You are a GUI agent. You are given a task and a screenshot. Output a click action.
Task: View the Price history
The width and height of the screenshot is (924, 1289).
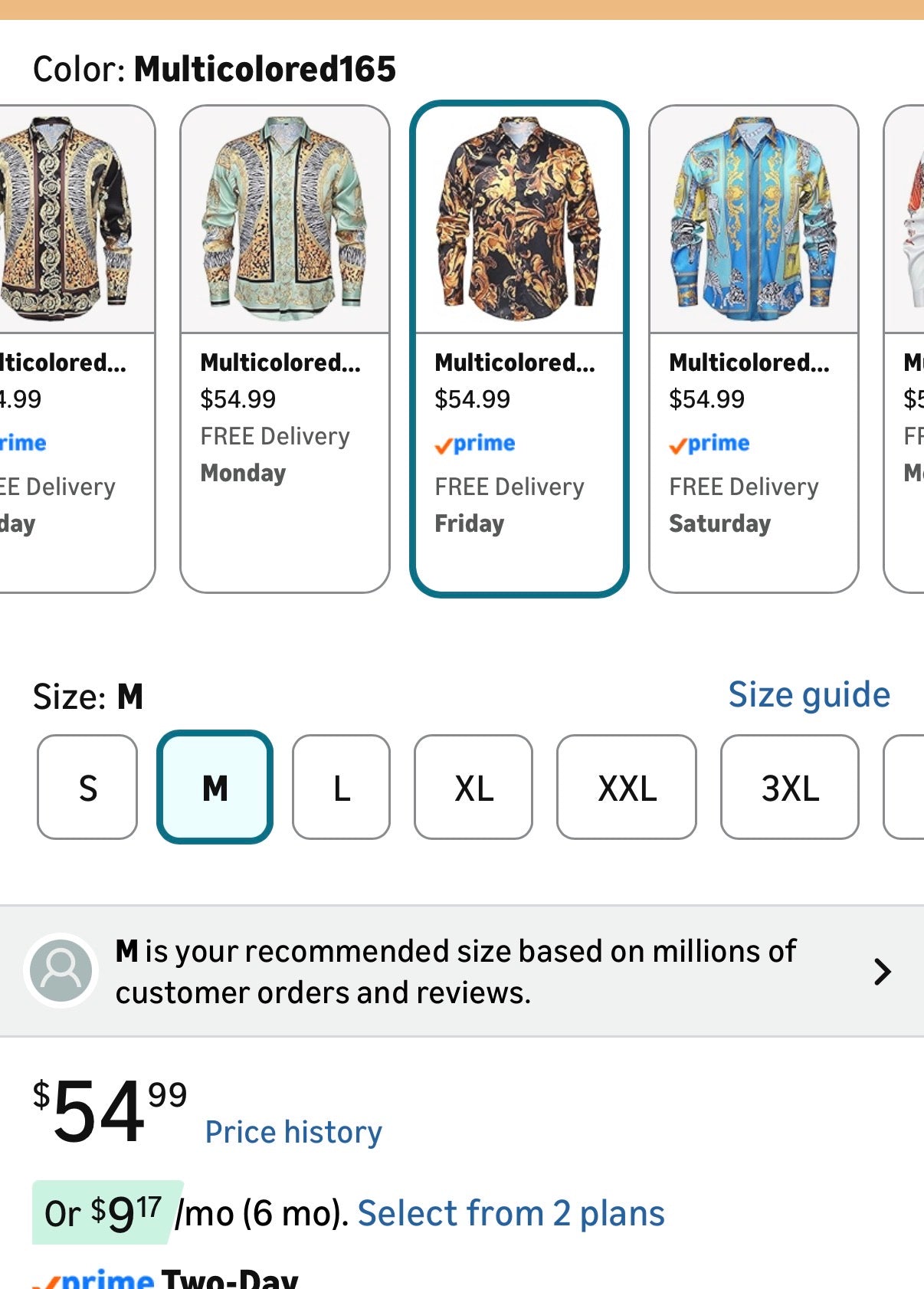point(293,1132)
